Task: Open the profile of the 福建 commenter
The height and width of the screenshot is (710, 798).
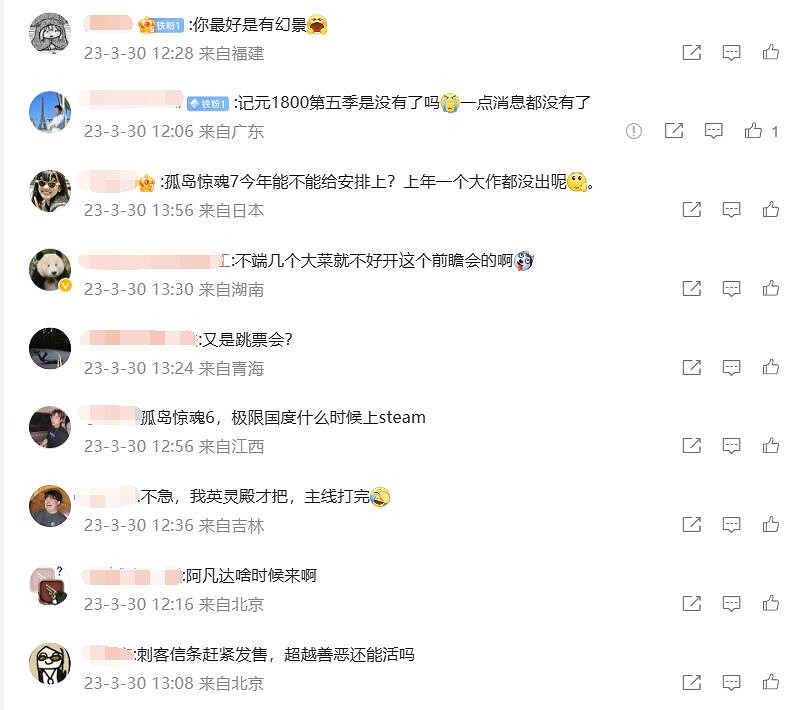Action: click(50, 34)
